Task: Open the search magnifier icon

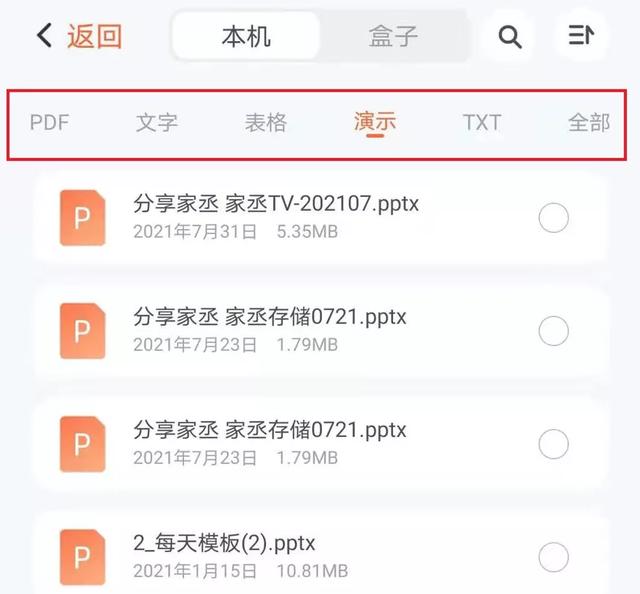Action: pos(510,37)
